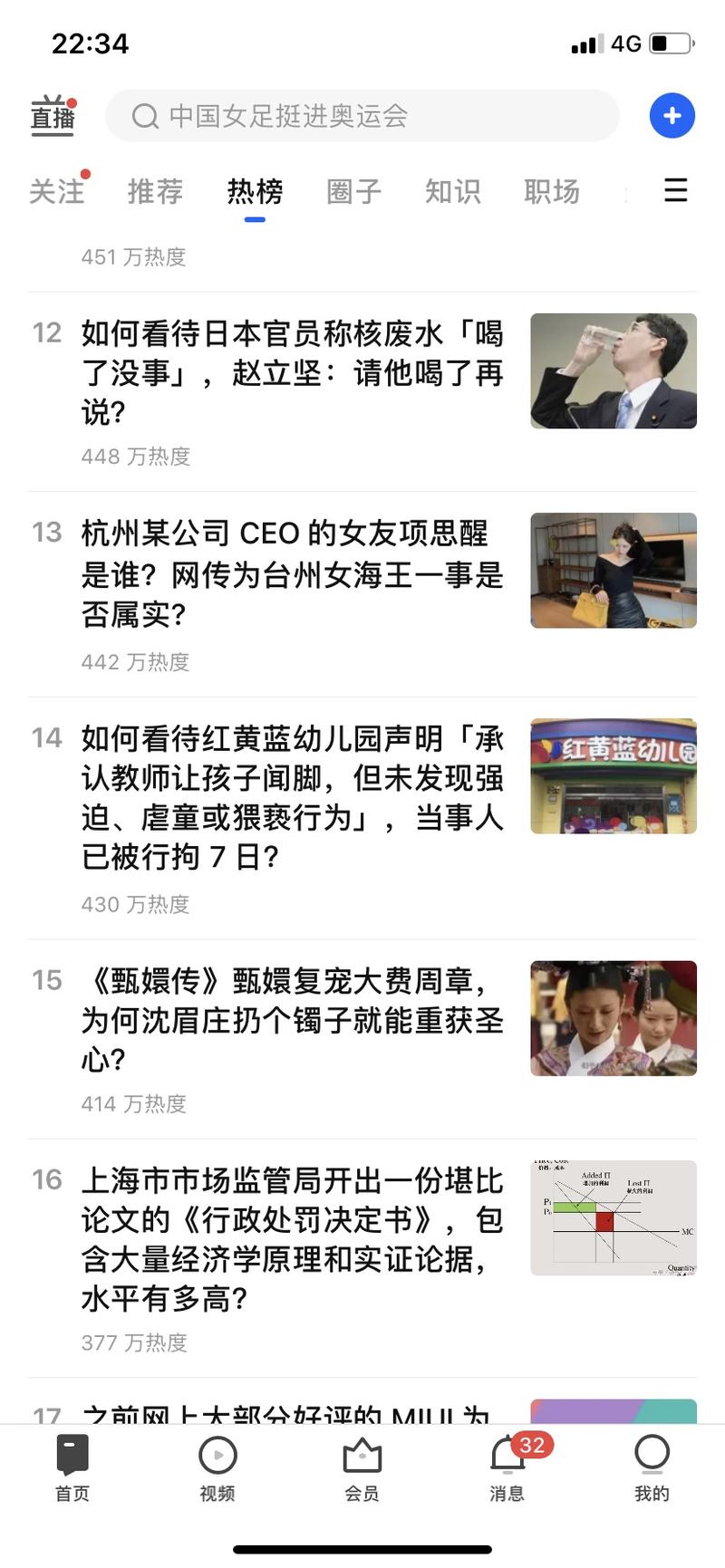
Task: Open the 圈子 tab
Action: click(x=353, y=191)
